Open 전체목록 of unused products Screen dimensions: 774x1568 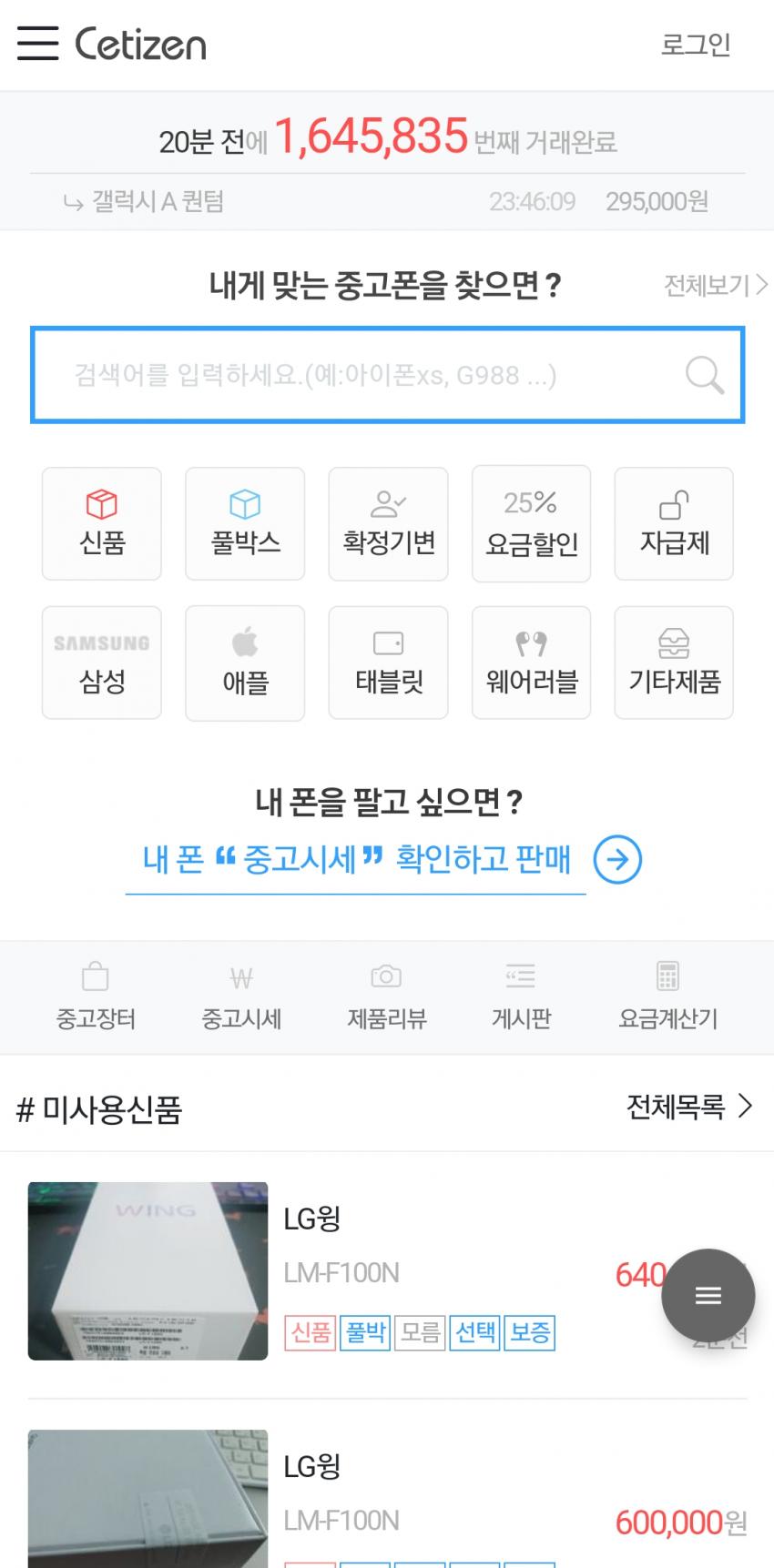689,1107
